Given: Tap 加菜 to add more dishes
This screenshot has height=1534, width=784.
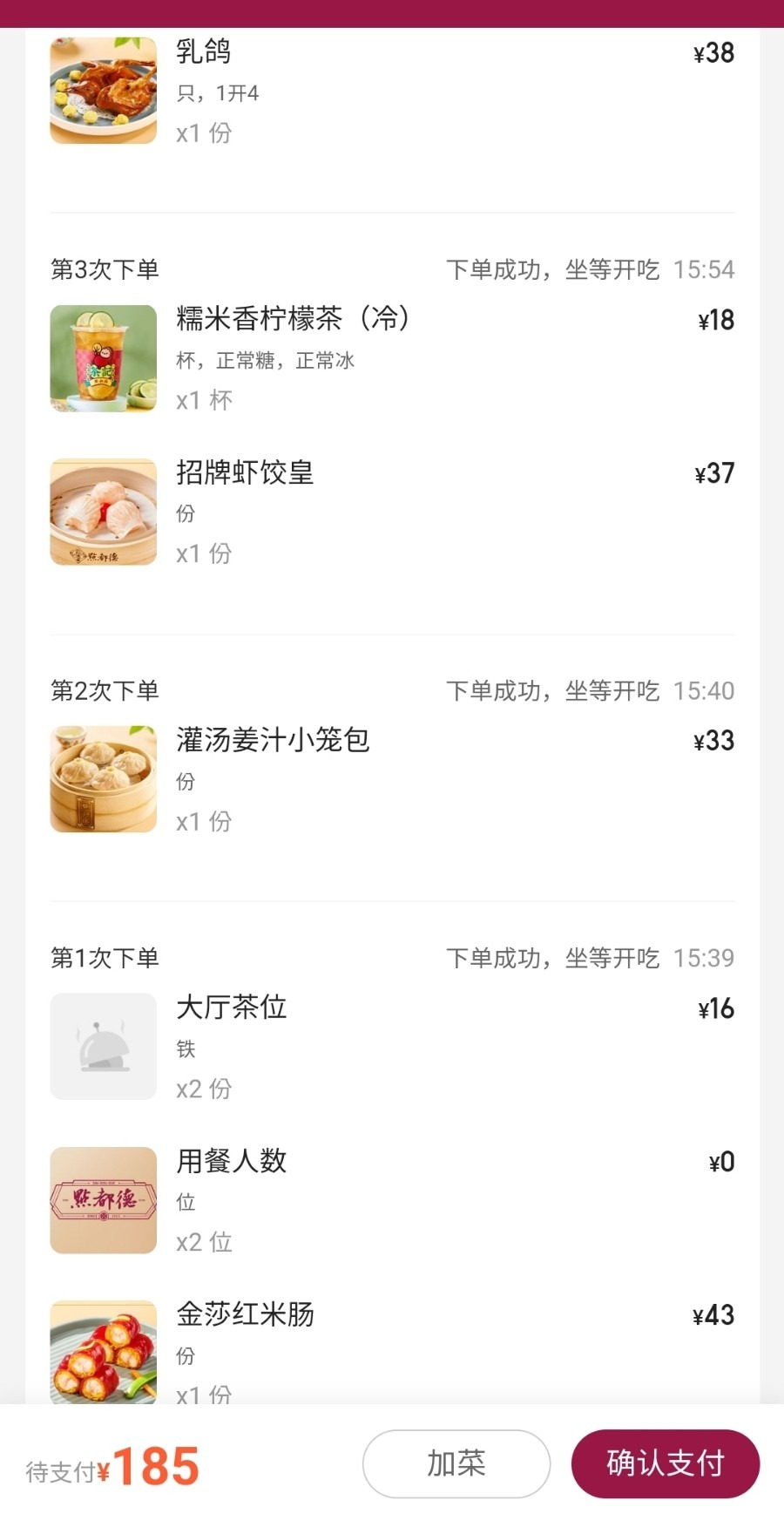Looking at the screenshot, I should click(456, 1463).
